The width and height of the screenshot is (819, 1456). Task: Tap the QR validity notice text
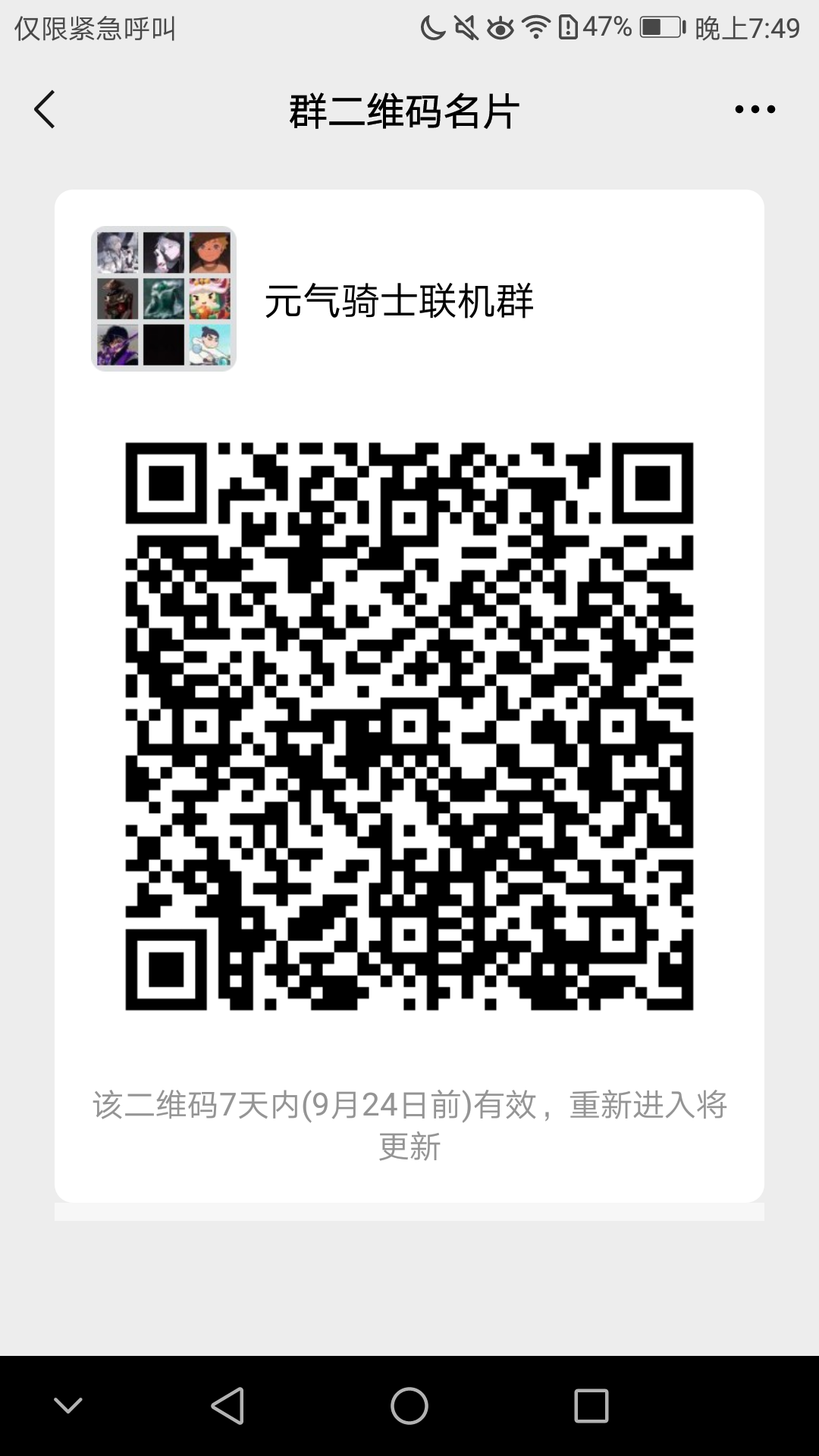point(409,1126)
